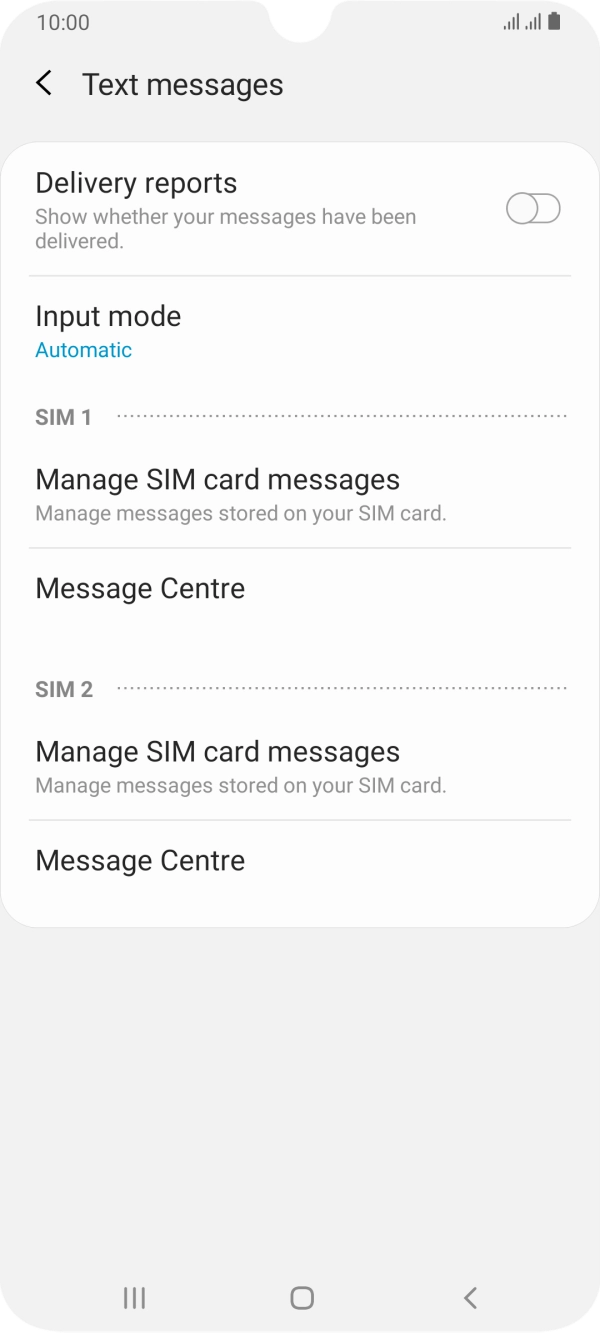Open Manage SIM card messages for SIM 2
The image size is (600, 1333).
point(299,766)
